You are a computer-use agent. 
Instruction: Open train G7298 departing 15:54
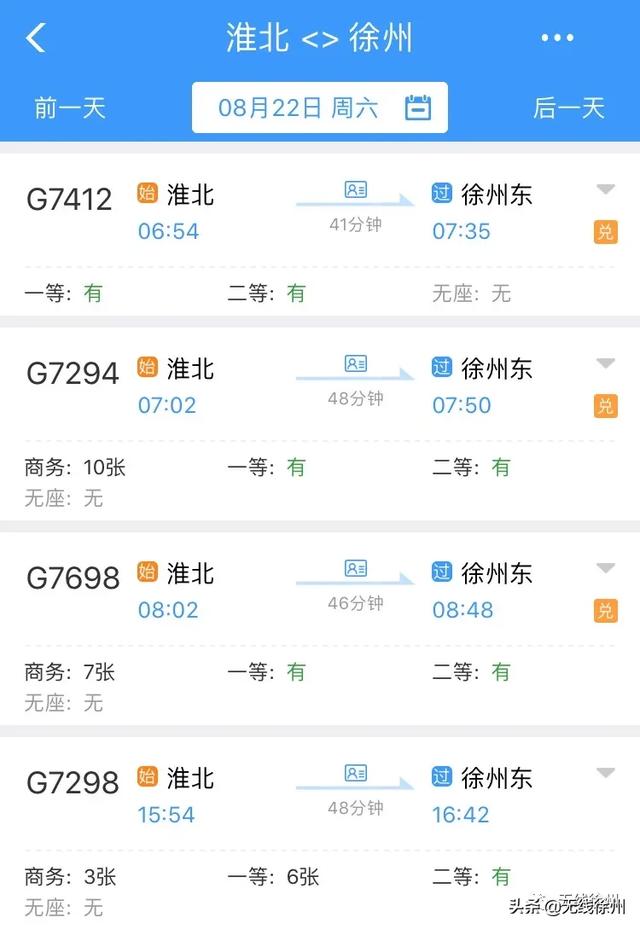(x=72, y=782)
